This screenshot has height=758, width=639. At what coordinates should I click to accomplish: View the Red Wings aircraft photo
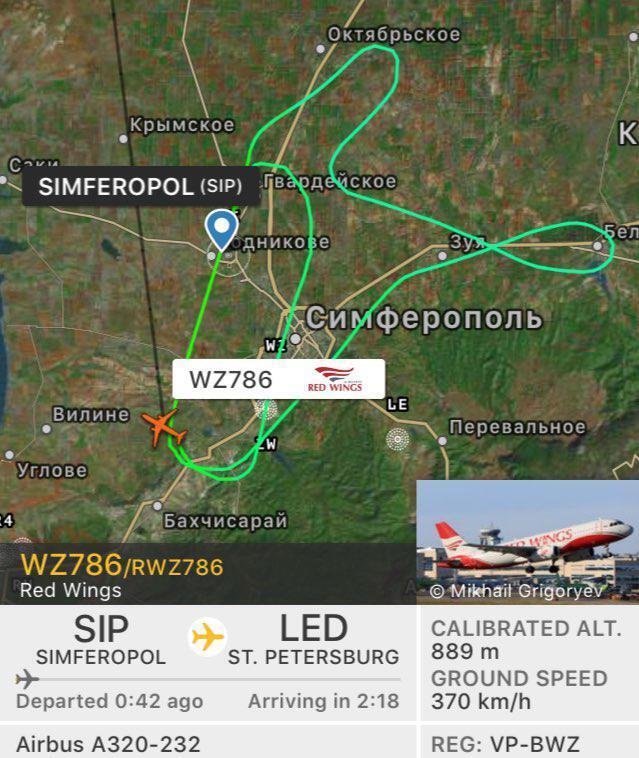527,542
